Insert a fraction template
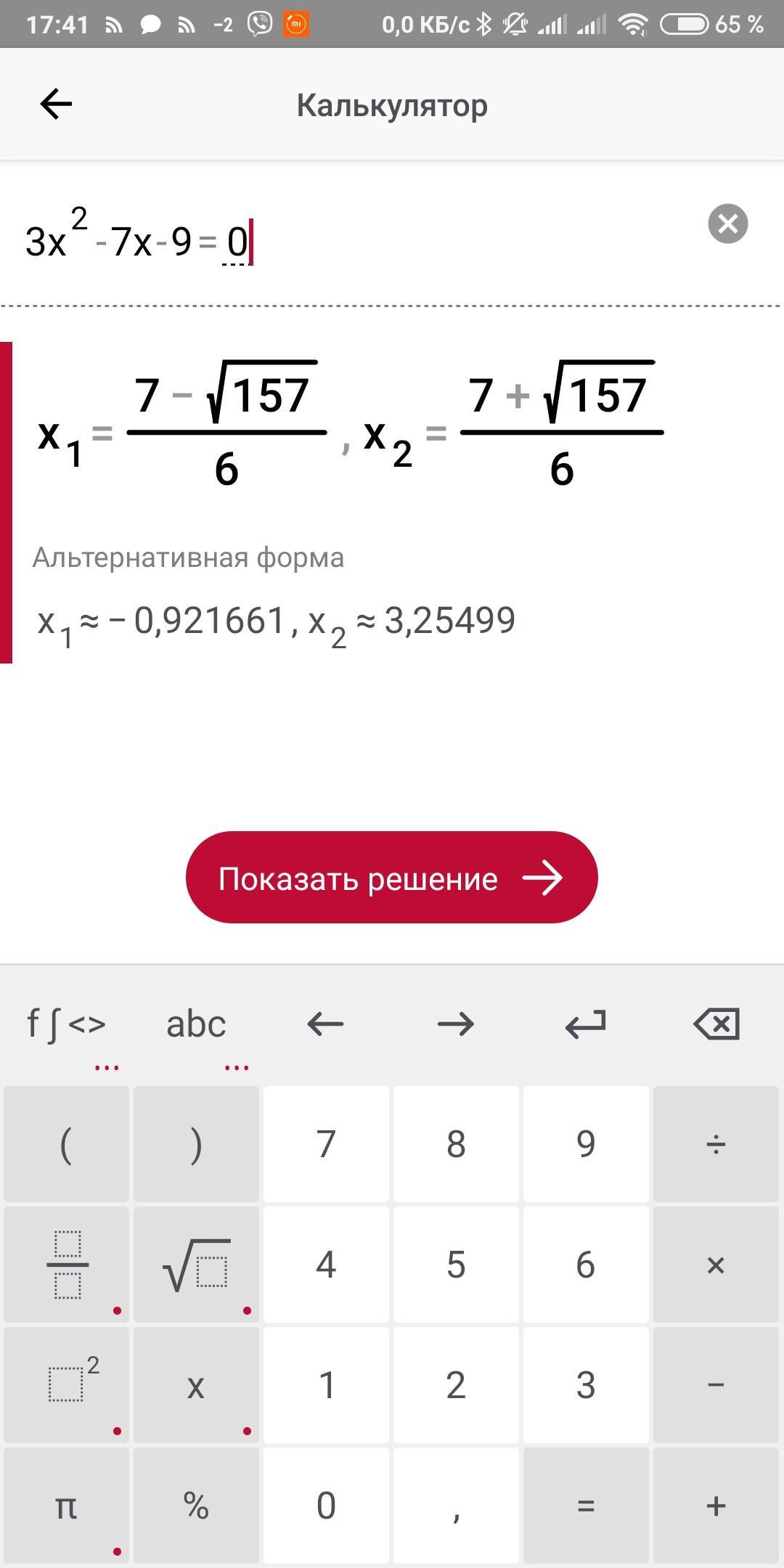784x1568 pixels. 67,1264
